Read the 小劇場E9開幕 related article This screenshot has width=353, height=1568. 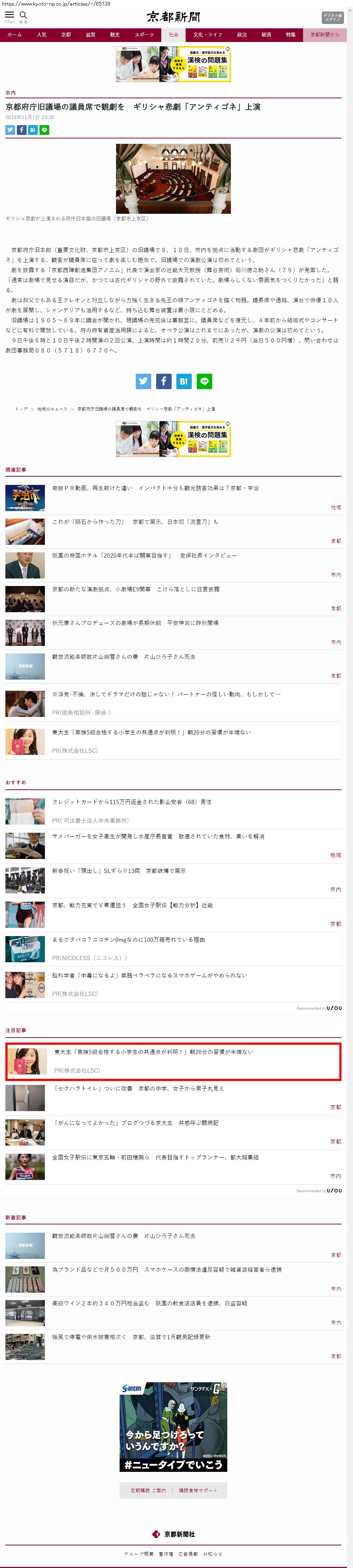click(135, 589)
